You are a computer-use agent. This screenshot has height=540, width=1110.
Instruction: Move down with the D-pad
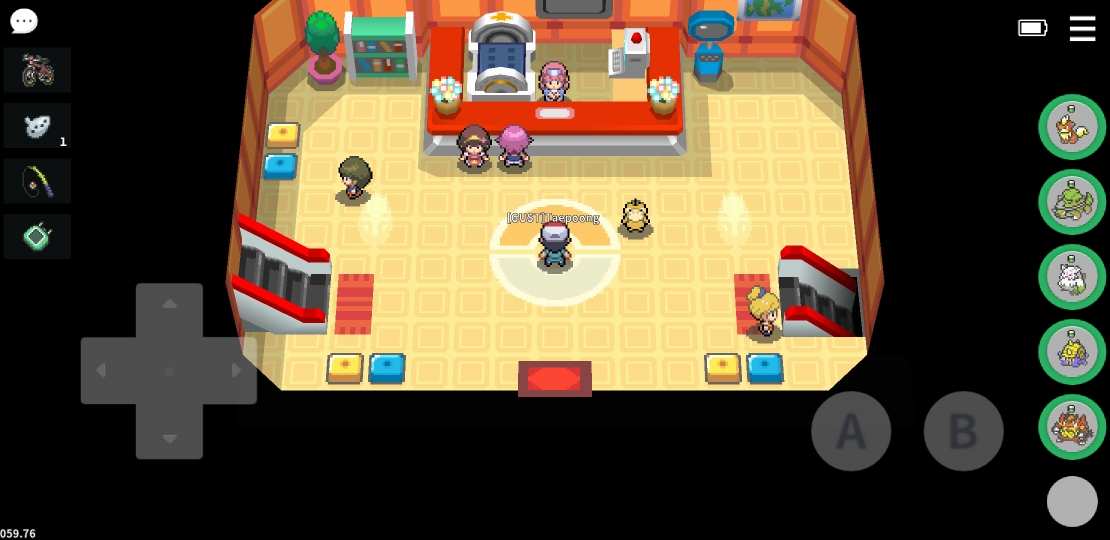[x=169, y=435]
